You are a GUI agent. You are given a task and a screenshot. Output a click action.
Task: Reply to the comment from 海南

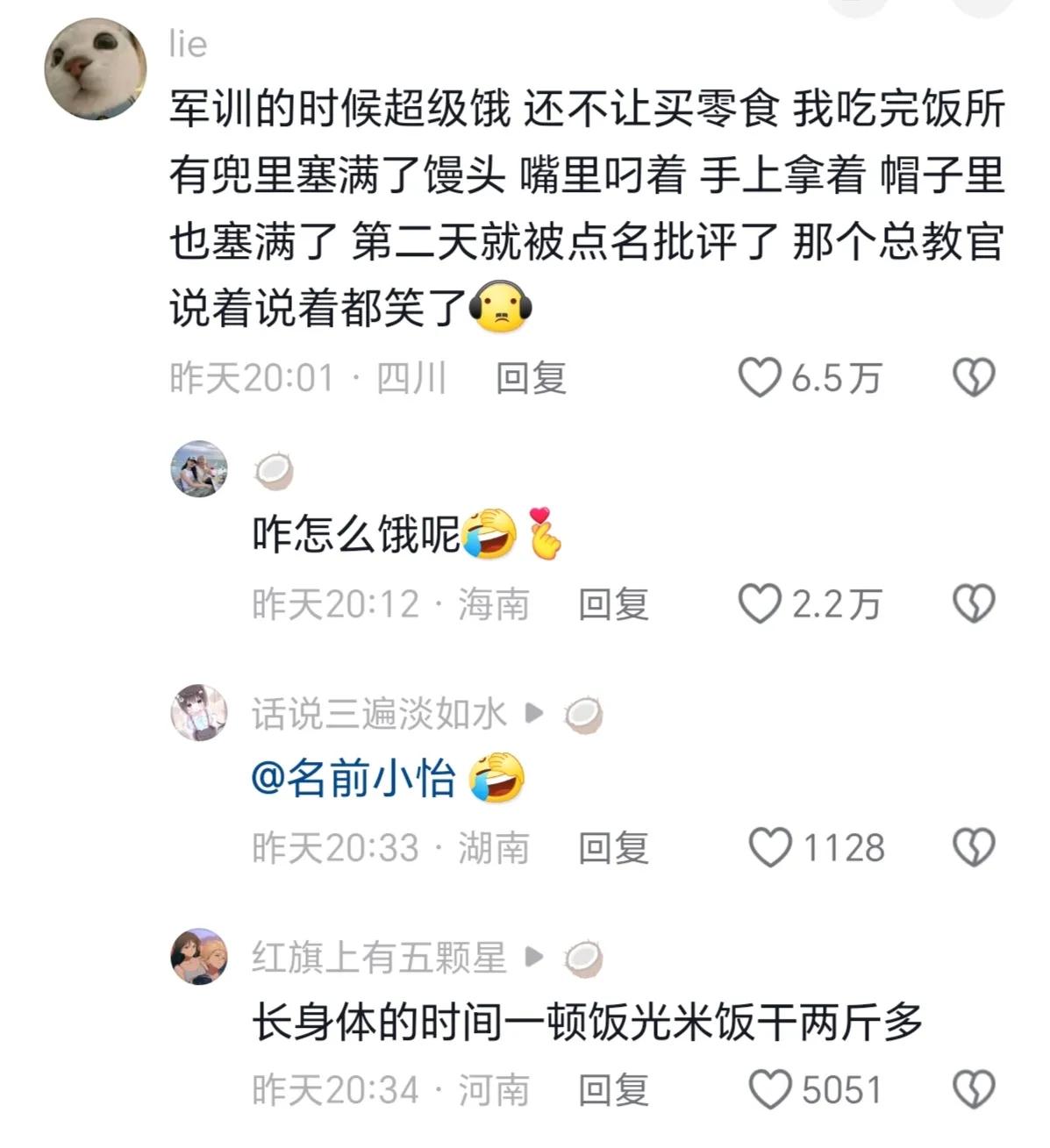click(x=613, y=604)
